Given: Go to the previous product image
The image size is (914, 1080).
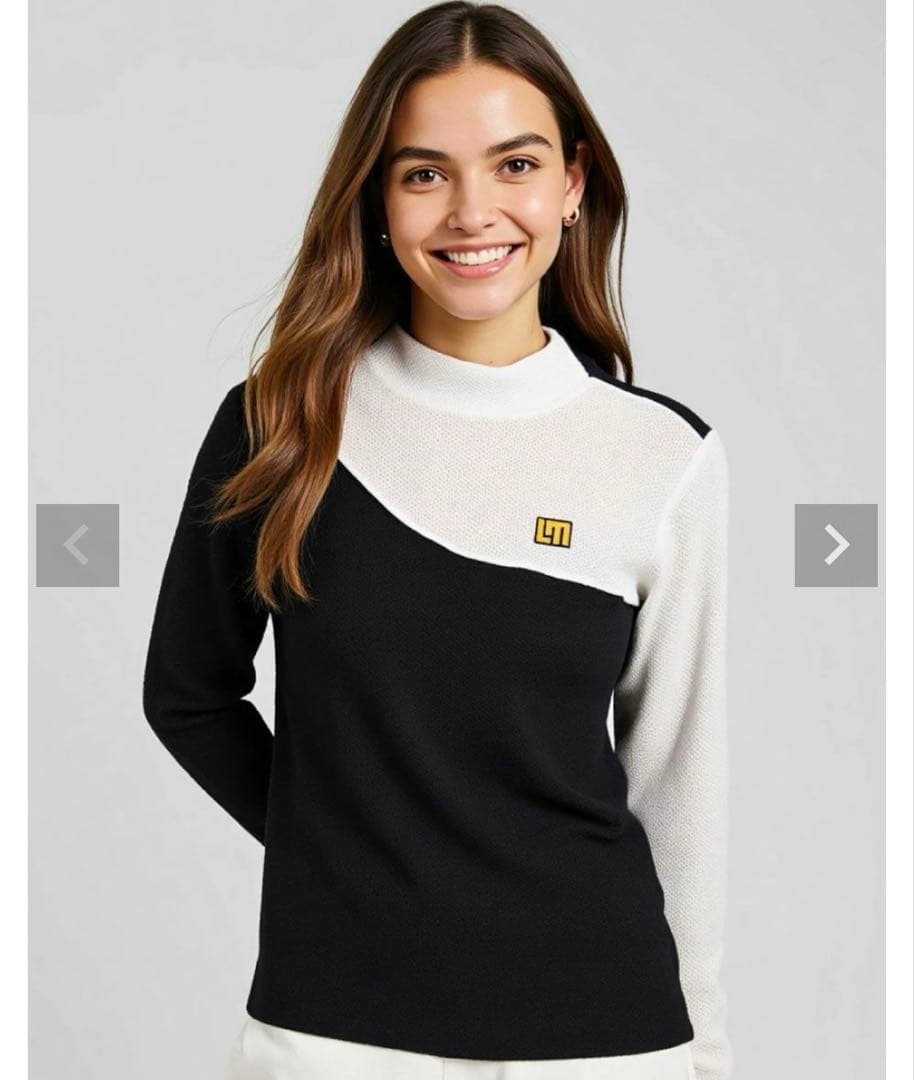Looking at the screenshot, I should 77,545.
